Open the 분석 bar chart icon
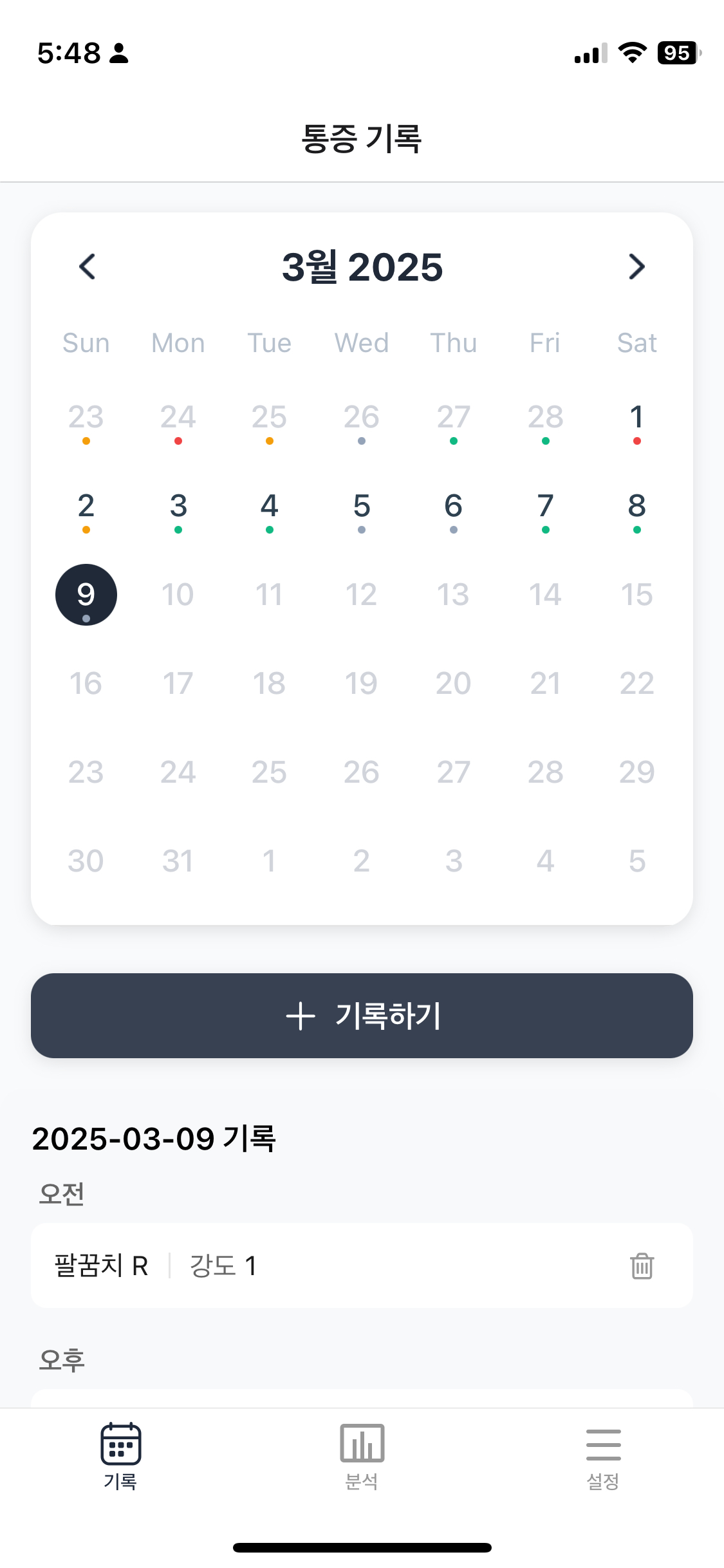This screenshot has height=1568, width=724. pyautogui.click(x=362, y=1445)
